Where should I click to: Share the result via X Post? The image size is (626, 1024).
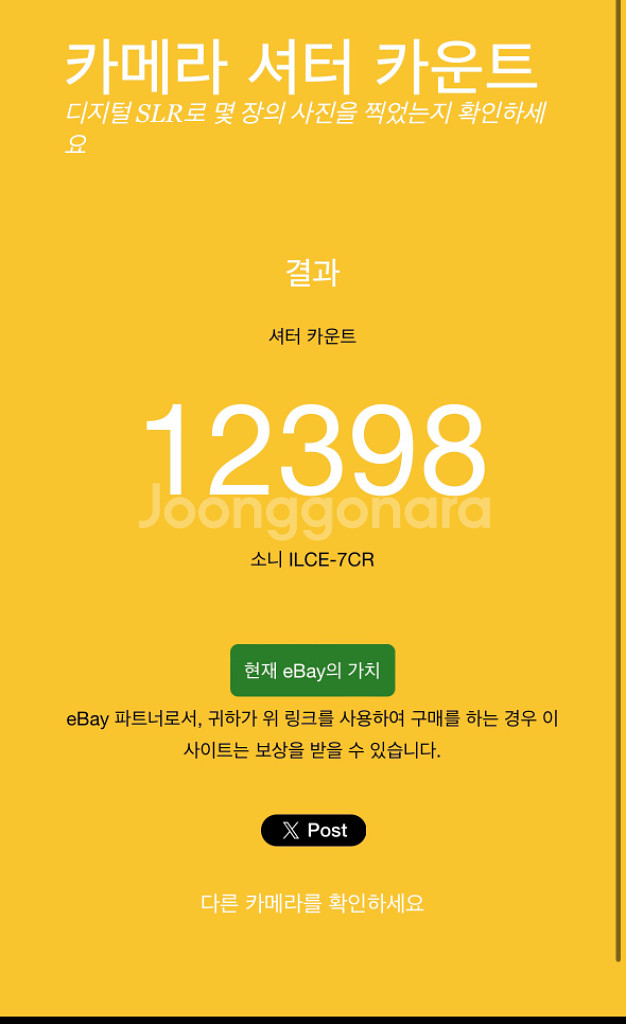coord(313,830)
